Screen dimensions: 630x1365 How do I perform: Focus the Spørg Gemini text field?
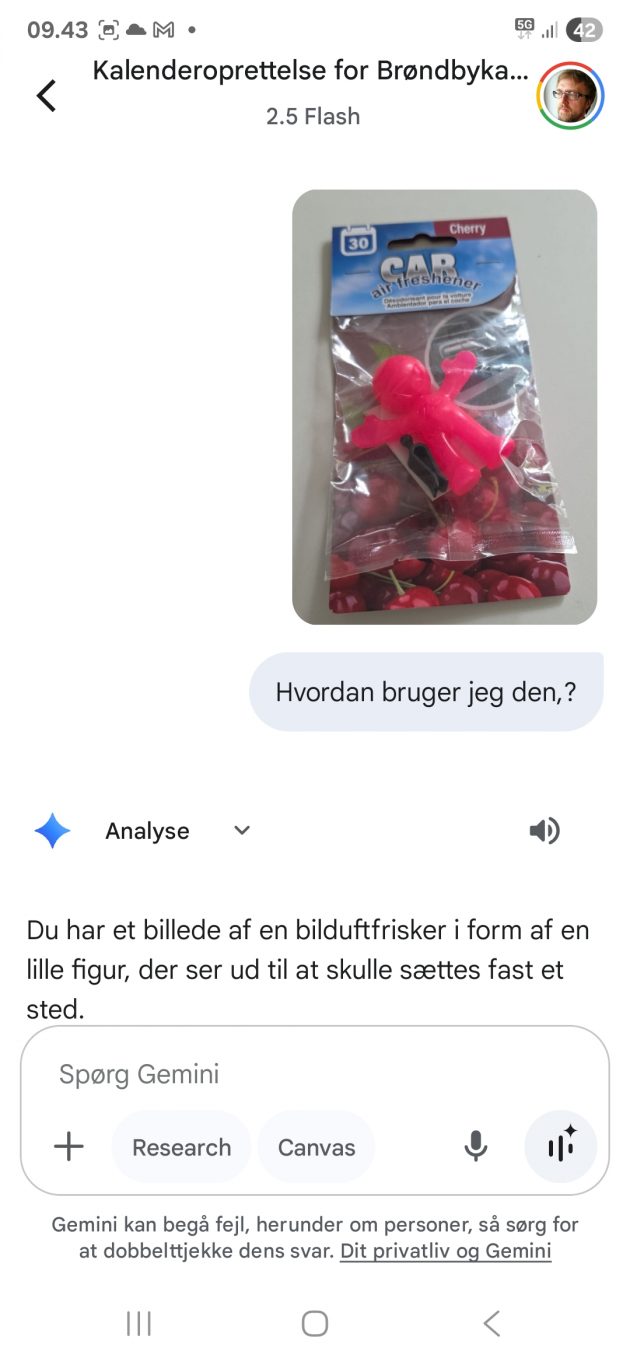click(314, 1075)
